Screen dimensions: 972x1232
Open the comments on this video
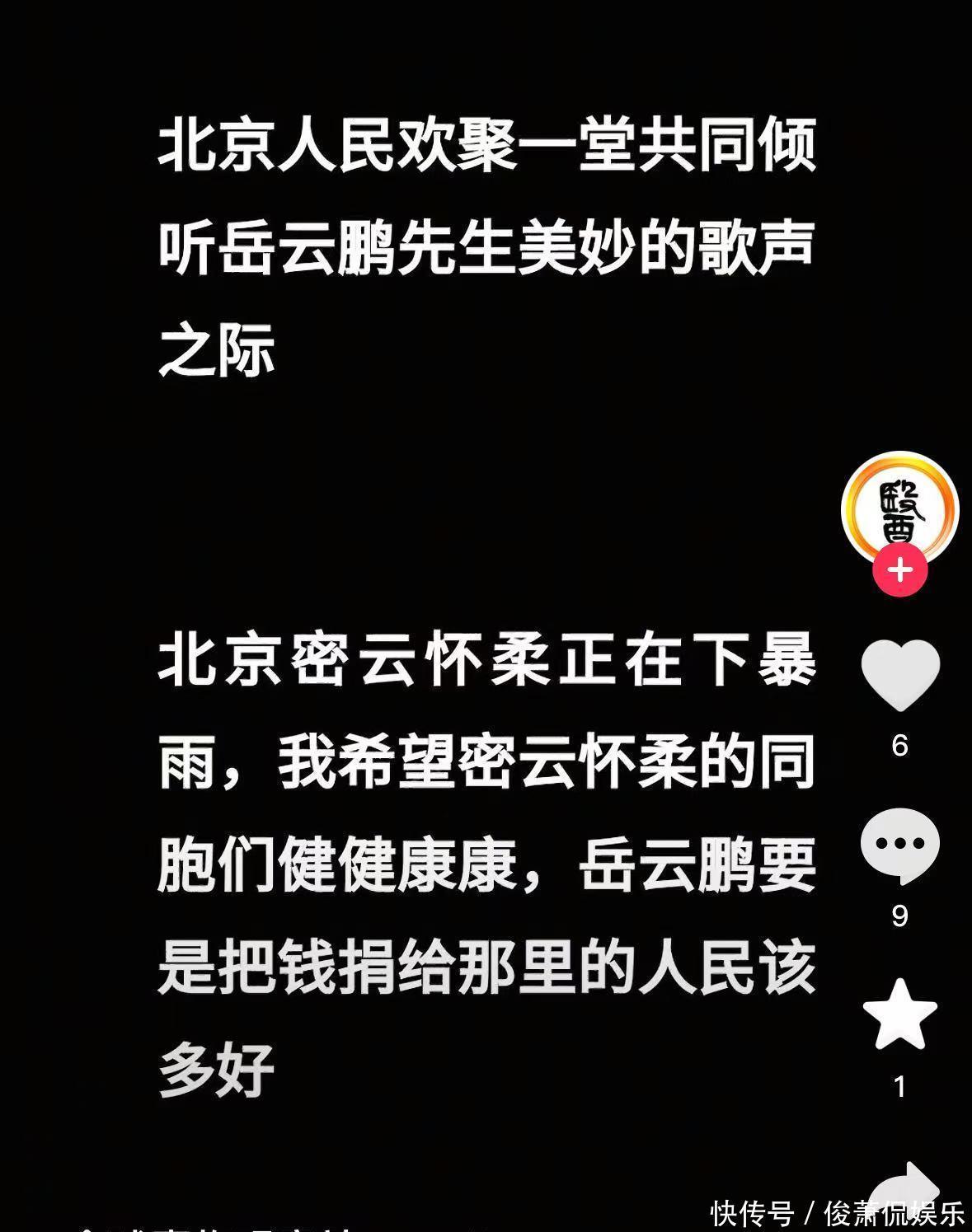(900, 844)
